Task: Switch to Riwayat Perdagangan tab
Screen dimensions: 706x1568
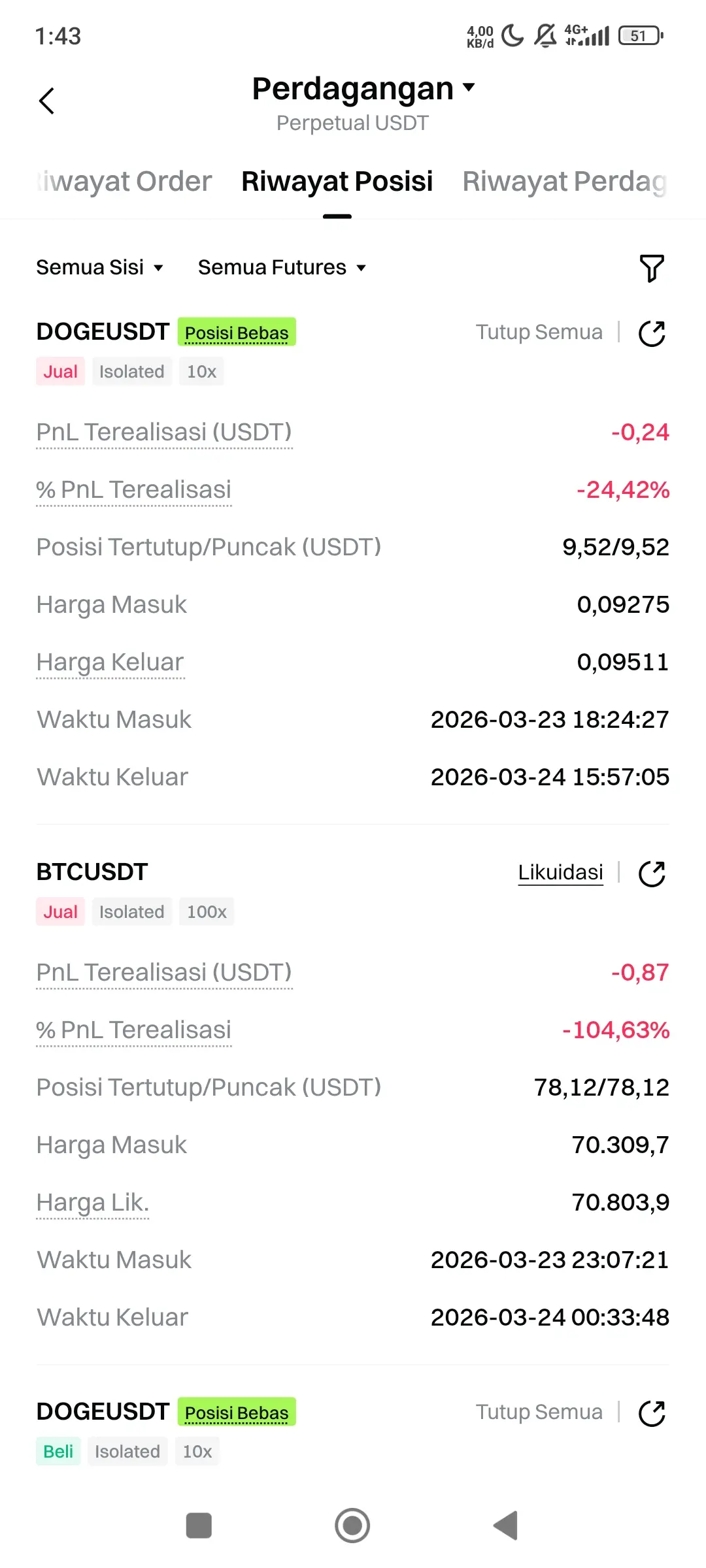Action: tap(564, 182)
